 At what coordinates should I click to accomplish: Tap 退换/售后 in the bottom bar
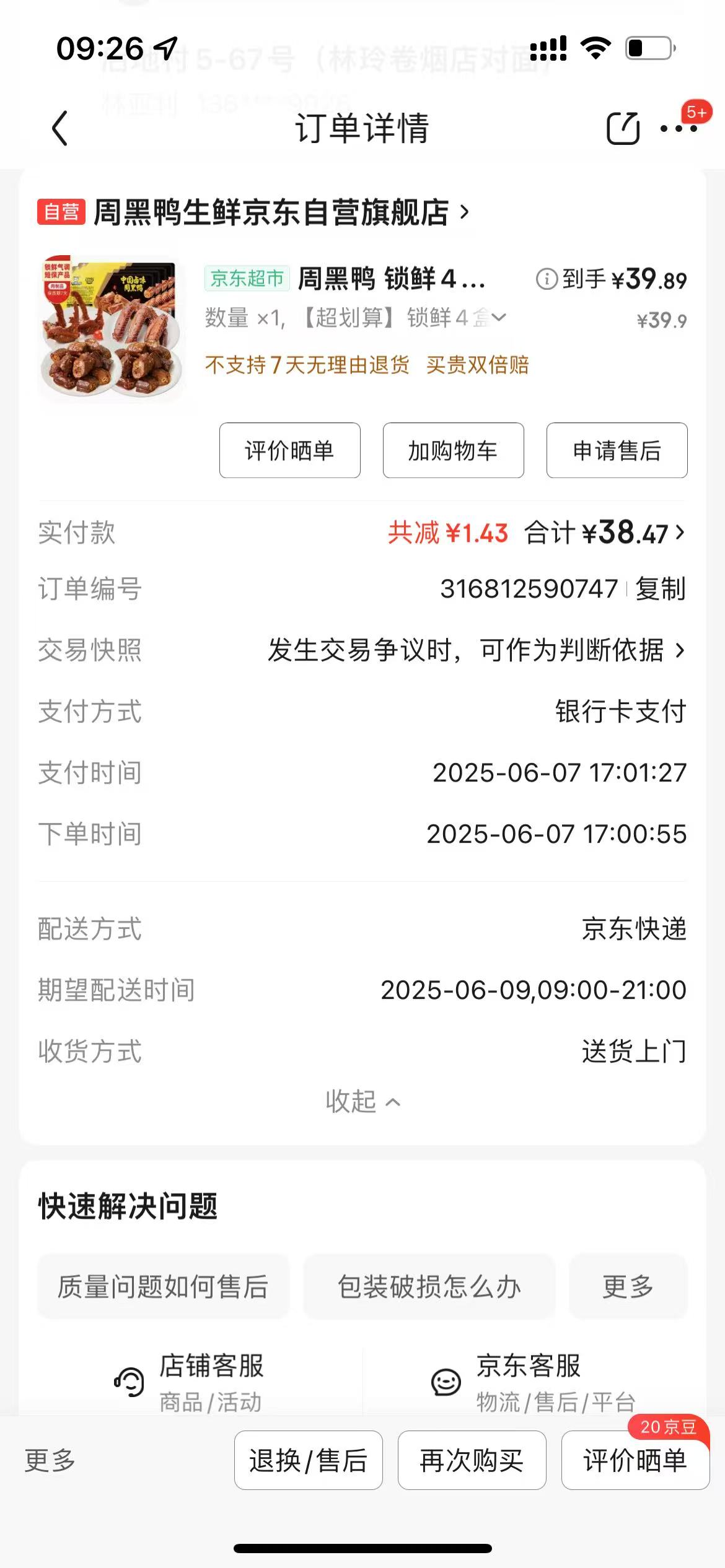coord(309,1460)
